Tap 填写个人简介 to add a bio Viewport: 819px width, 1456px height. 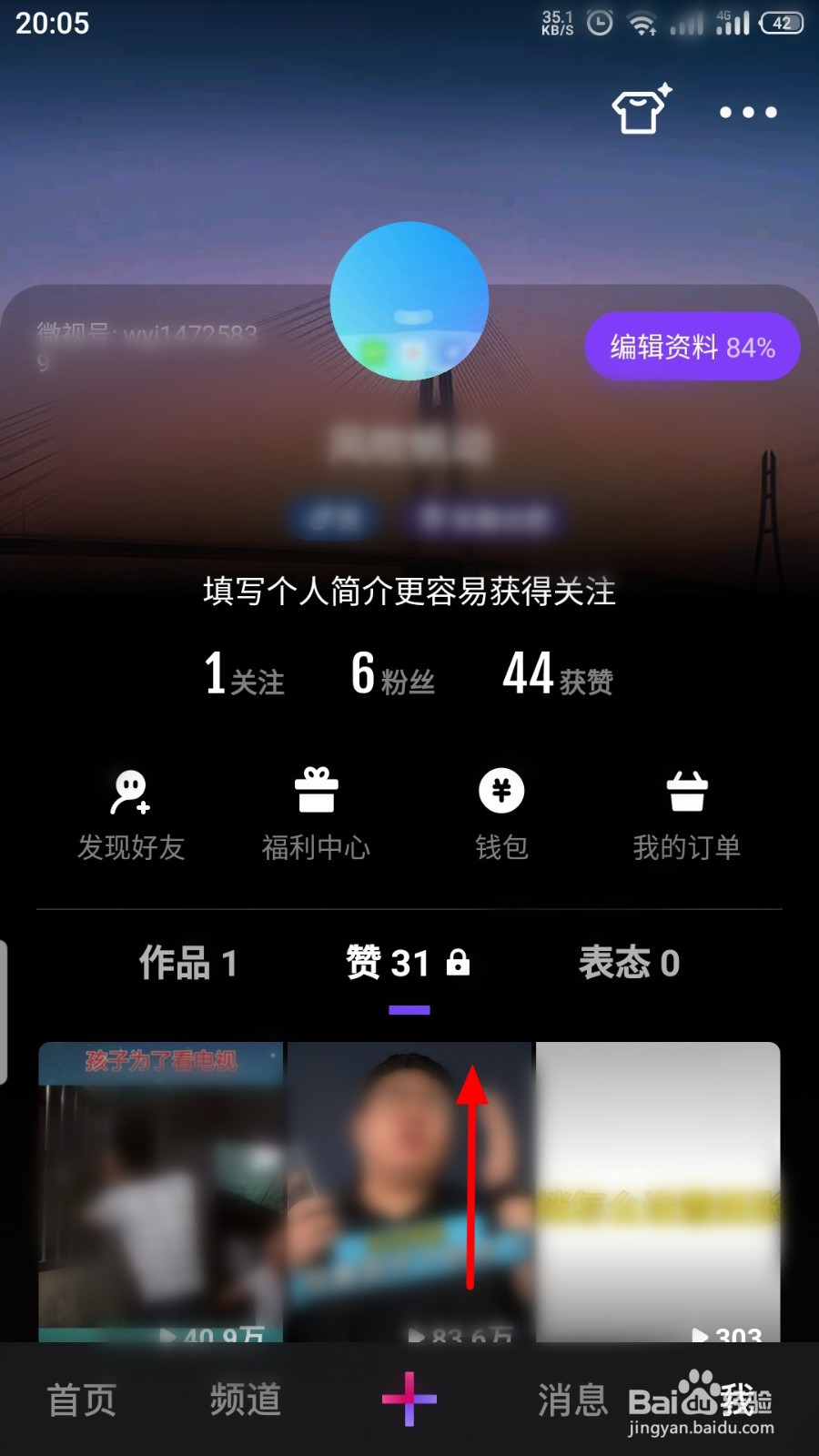409,591
